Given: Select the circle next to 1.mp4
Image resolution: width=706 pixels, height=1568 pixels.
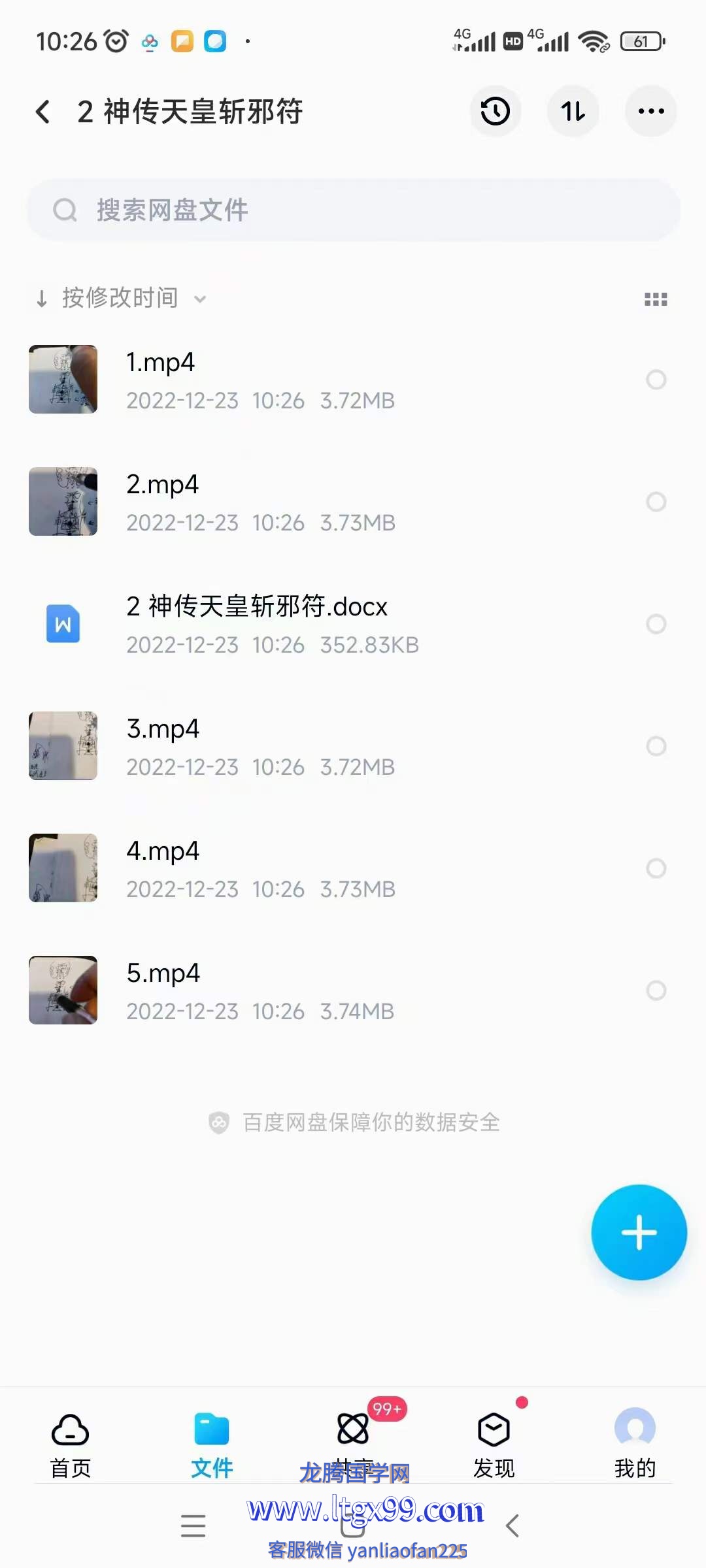Looking at the screenshot, I should point(656,380).
